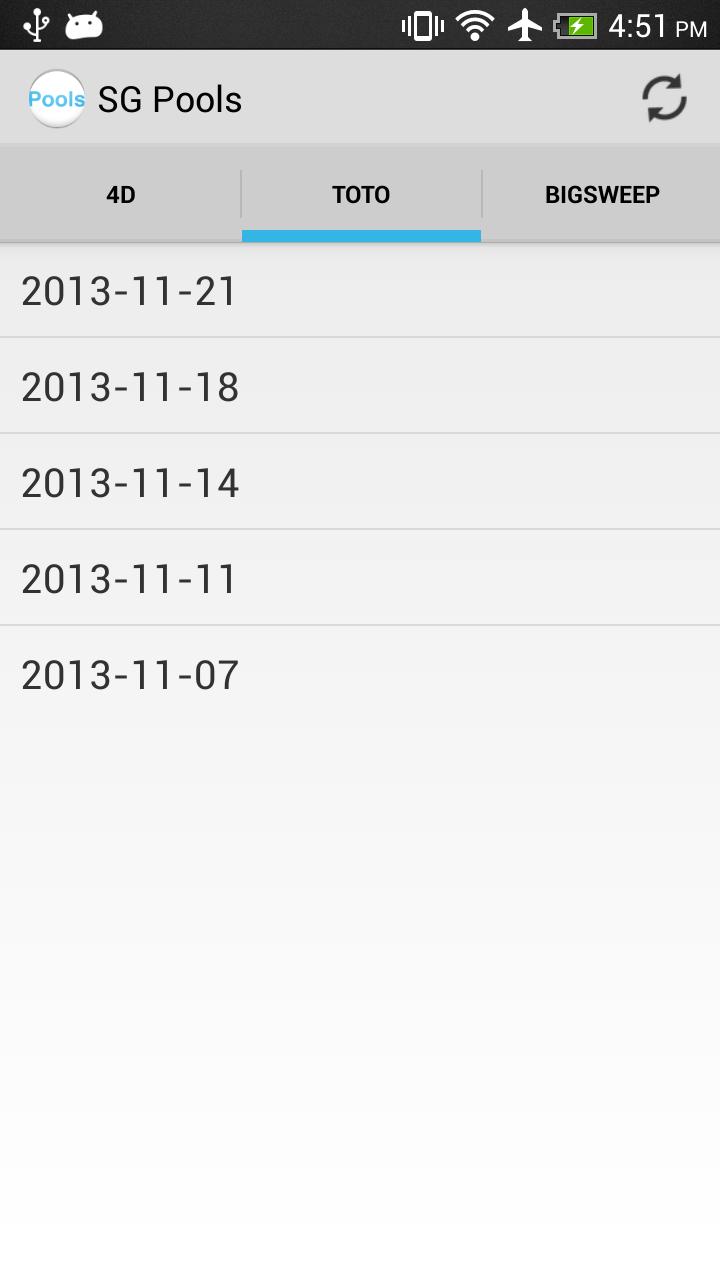View results for 2013-11-18
The width and height of the screenshot is (720, 1280).
tap(360, 386)
